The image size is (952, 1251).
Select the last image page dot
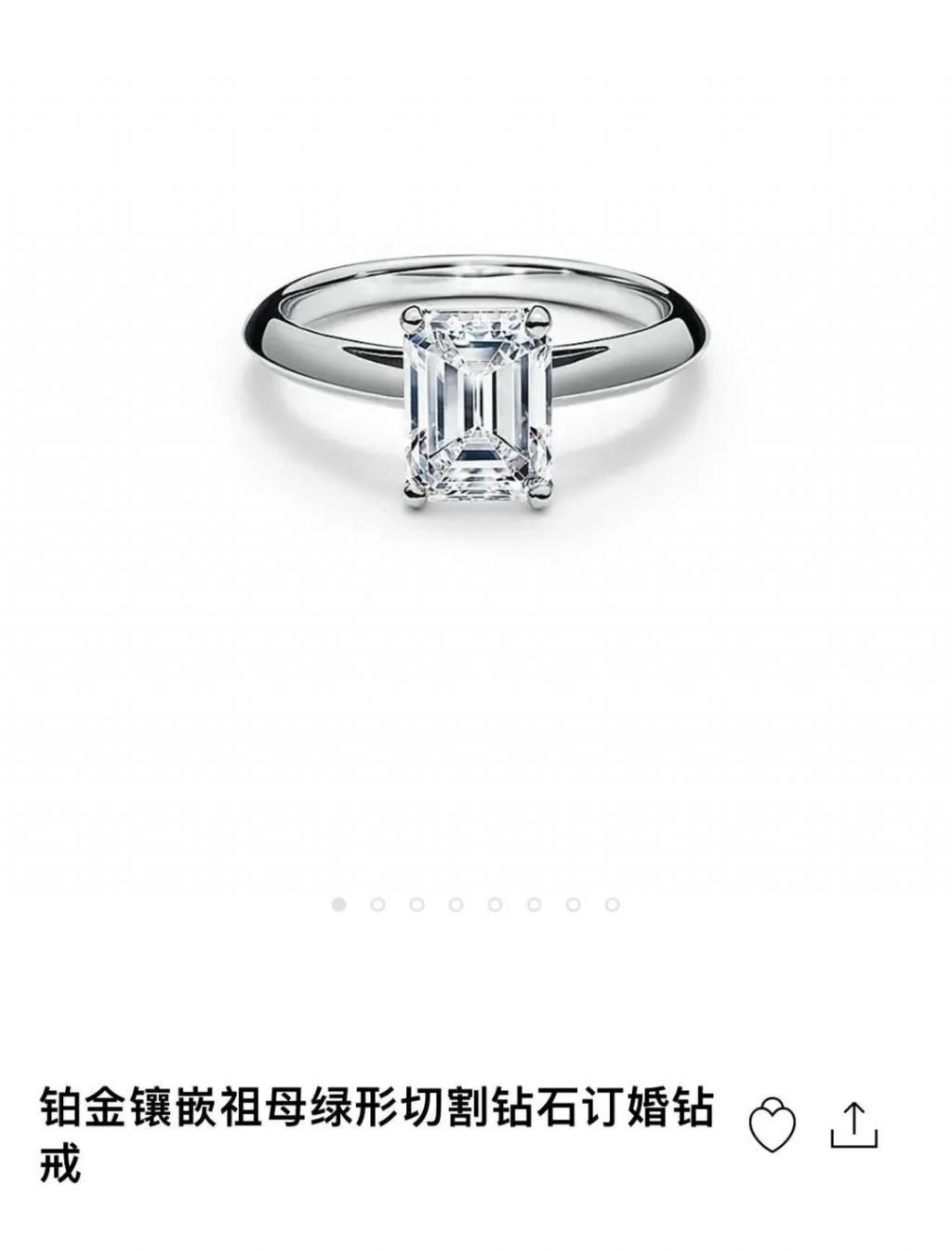coord(612,904)
